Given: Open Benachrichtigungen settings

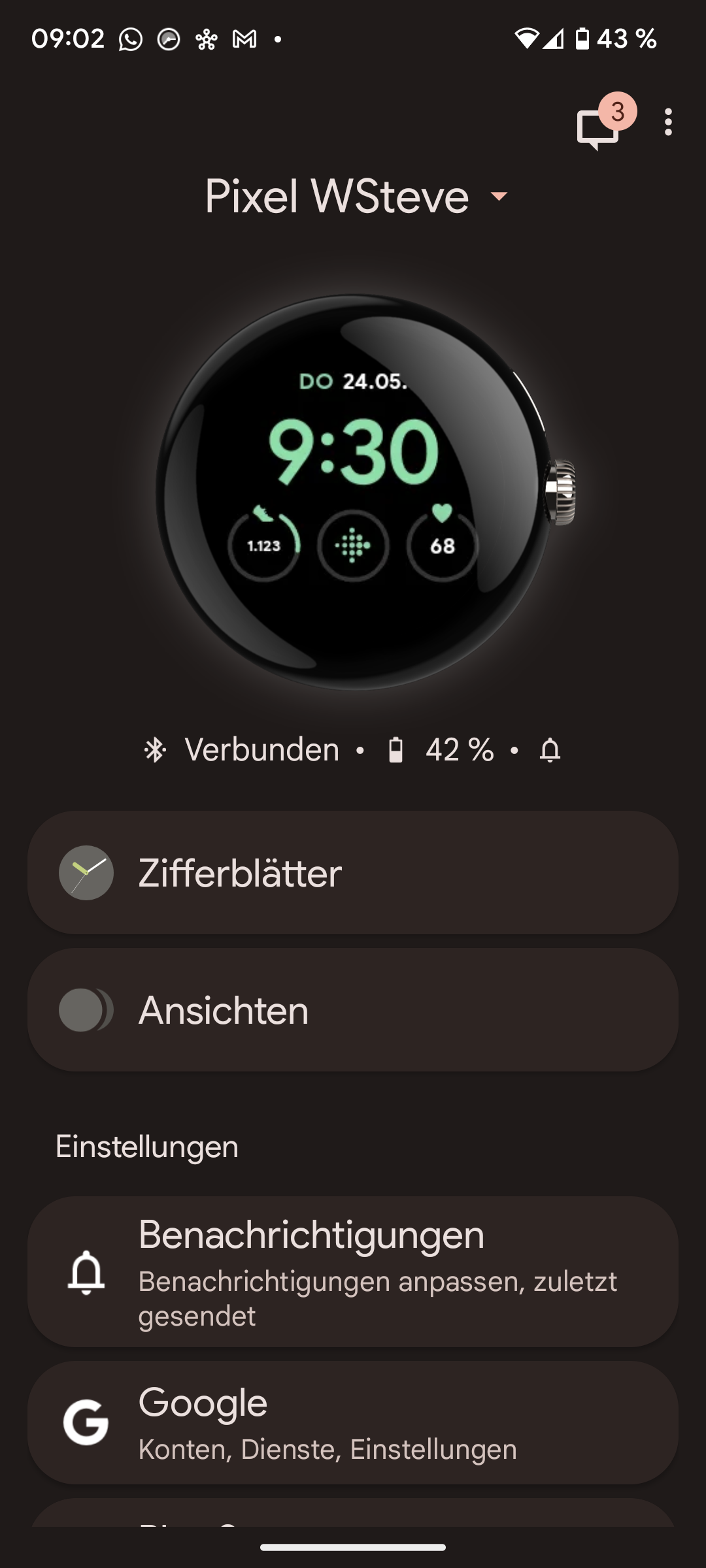Looking at the screenshot, I should click(353, 1273).
